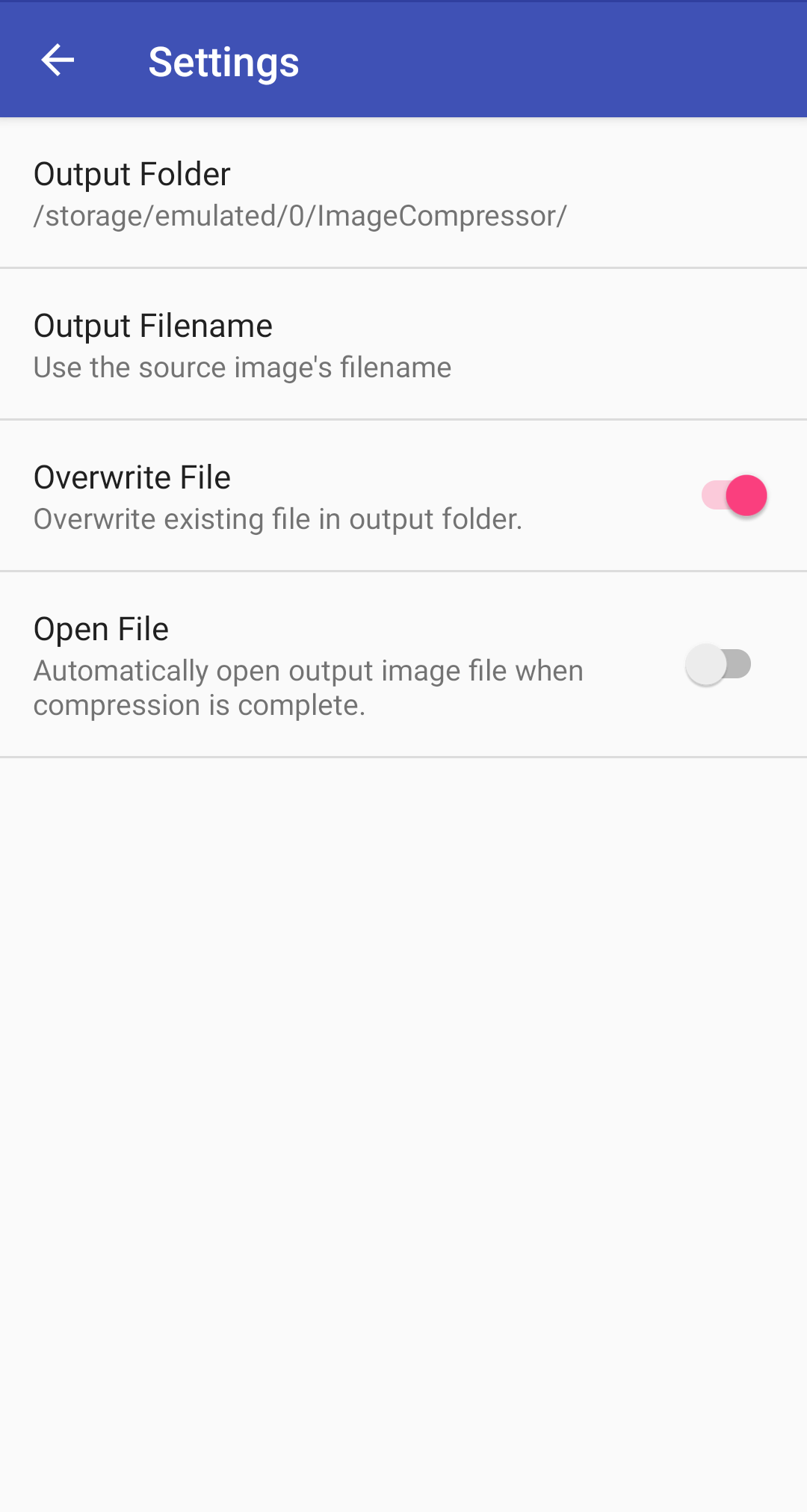Open the Output Filename setting
This screenshot has width=807, height=1512.
403,344
